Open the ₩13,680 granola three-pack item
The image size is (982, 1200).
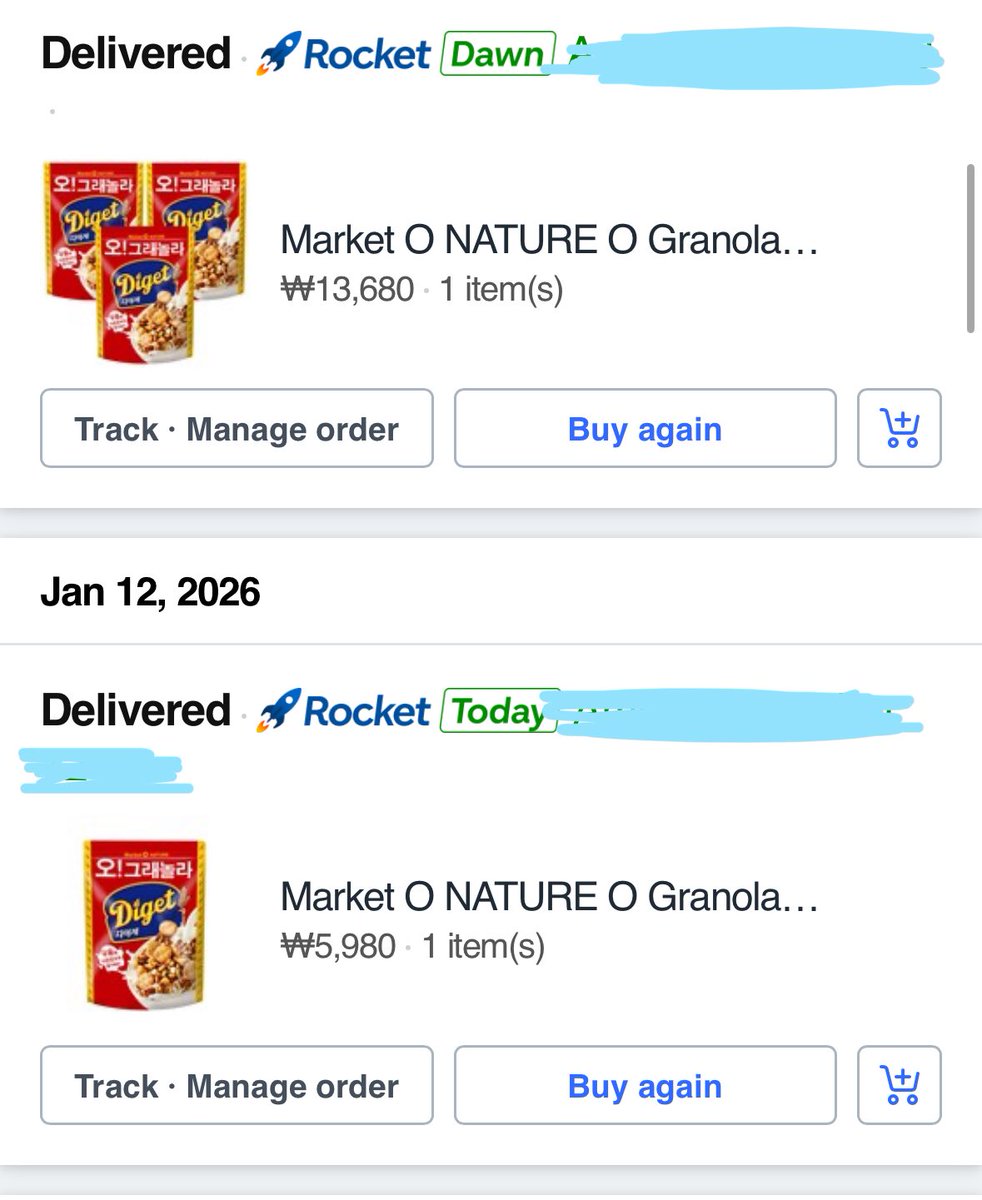(x=548, y=241)
